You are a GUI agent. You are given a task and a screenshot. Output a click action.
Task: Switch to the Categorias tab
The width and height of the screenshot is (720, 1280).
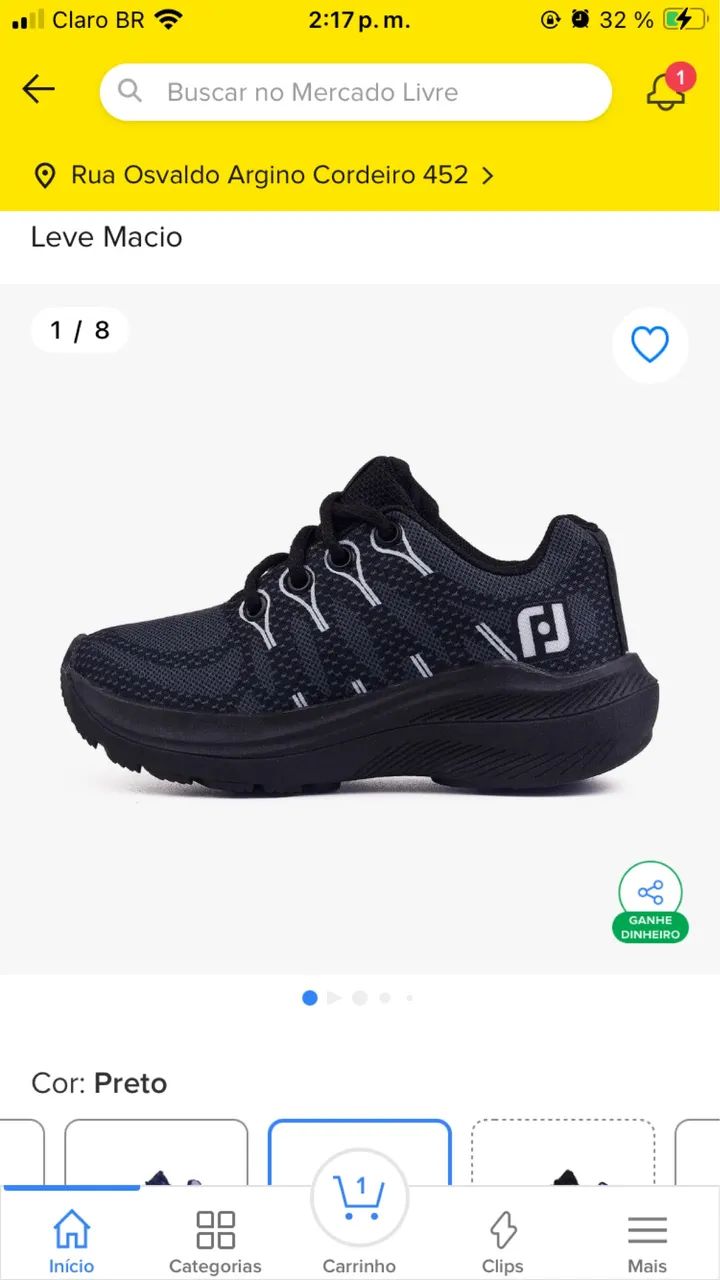(x=215, y=1241)
